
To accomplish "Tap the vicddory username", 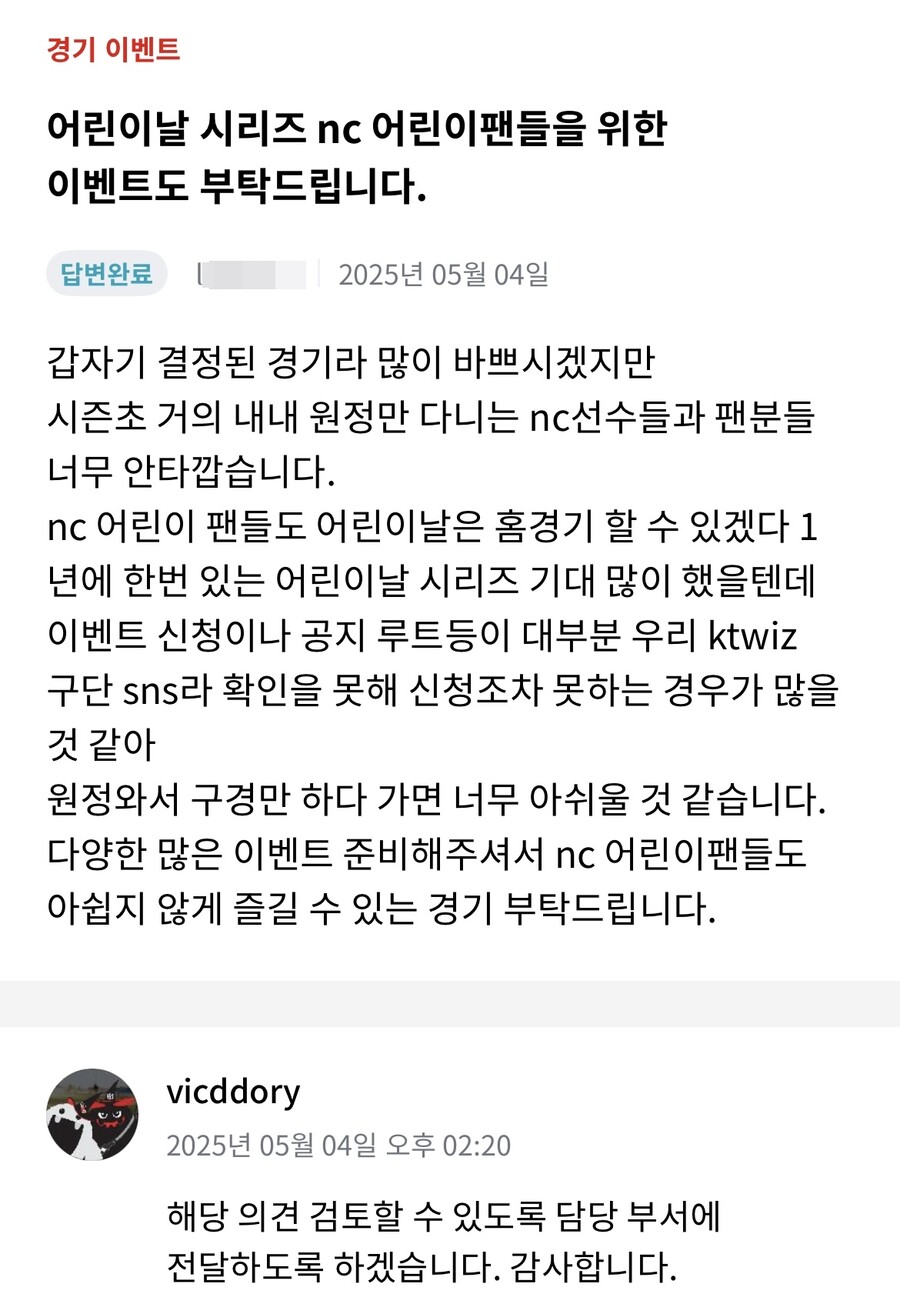I will tap(233, 1091).
